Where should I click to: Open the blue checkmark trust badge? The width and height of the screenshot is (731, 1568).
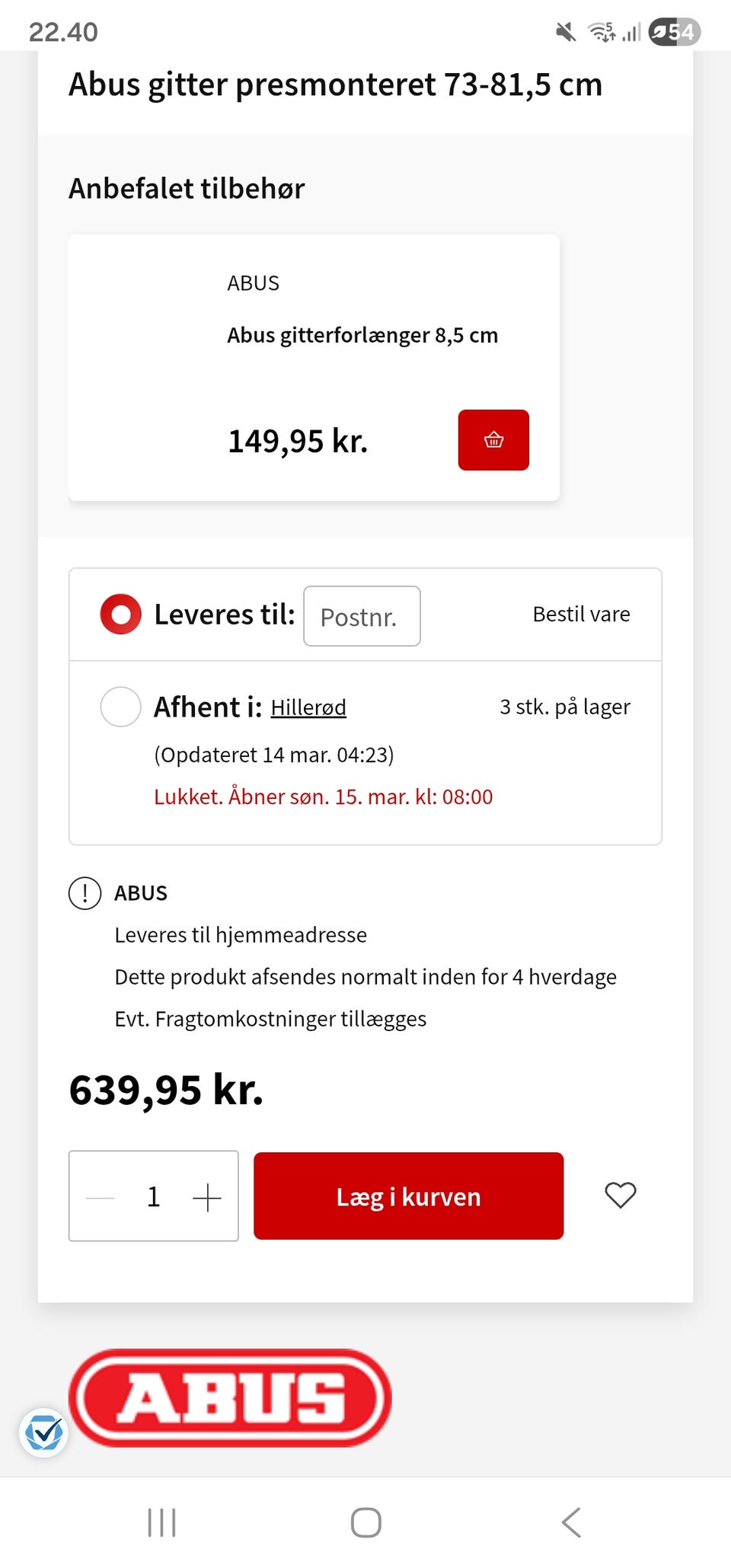(x=44, y=1433)
